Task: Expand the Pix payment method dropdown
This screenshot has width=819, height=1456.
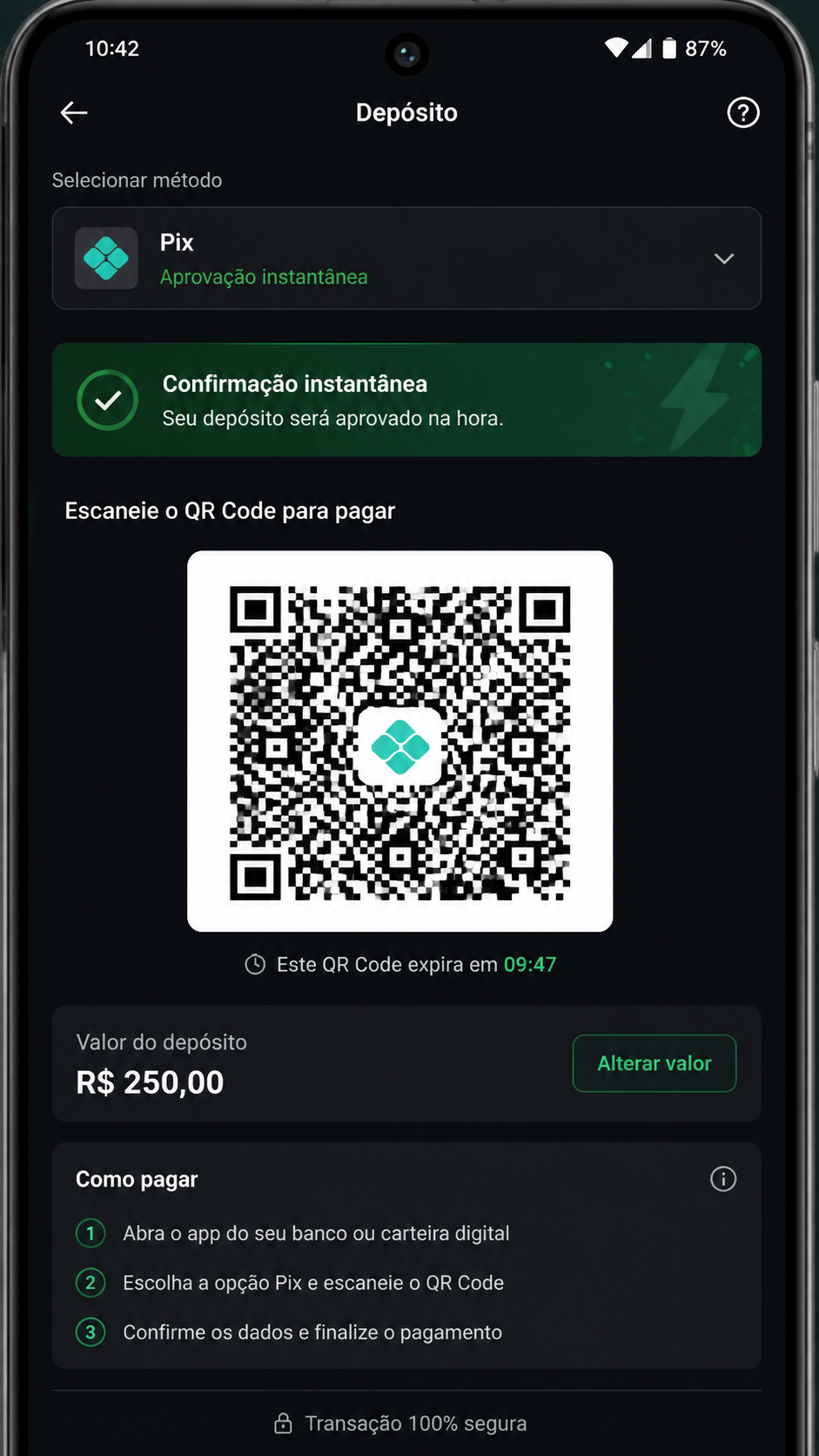Action: tap(406, 259)
